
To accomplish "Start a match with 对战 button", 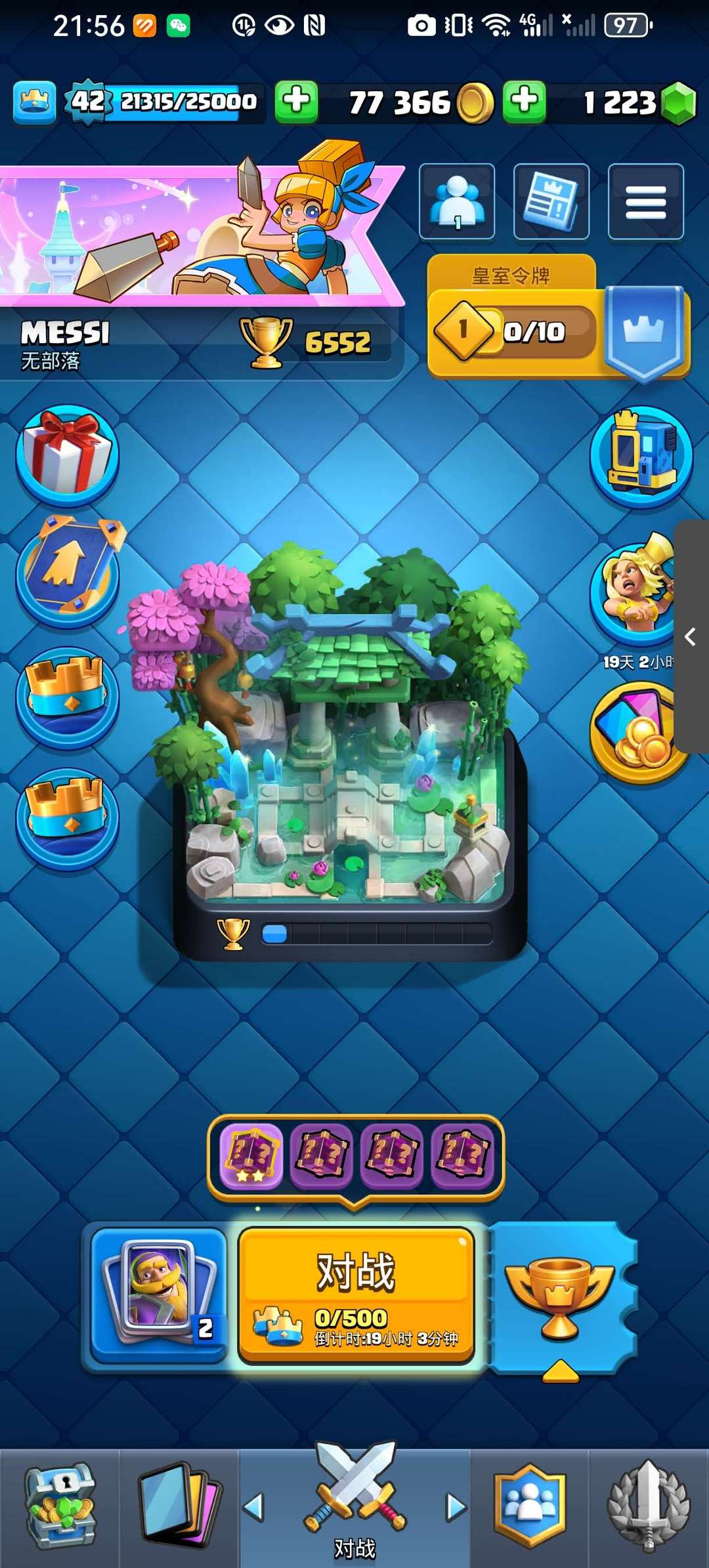I will click(356, 1295).
